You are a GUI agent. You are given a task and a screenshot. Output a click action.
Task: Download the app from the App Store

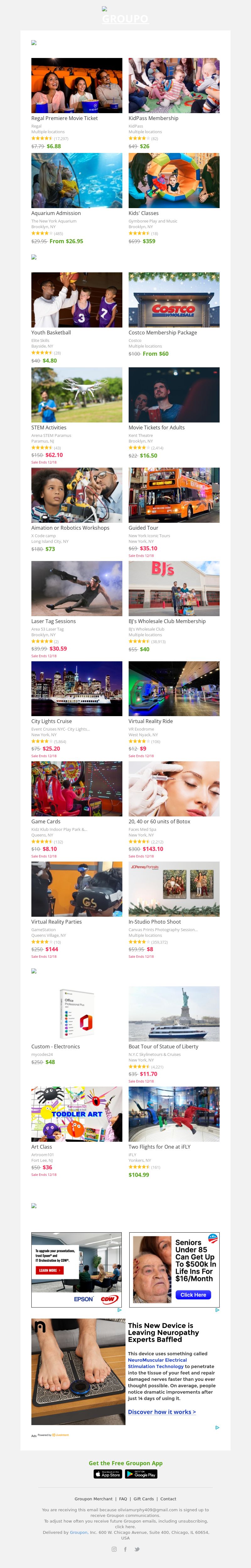pos(108,1474)
